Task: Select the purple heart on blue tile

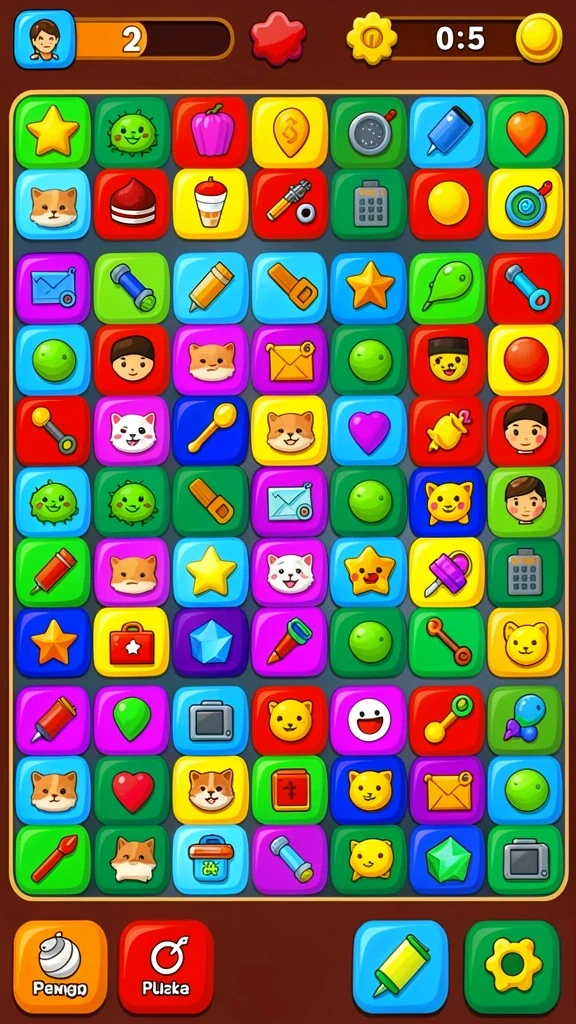Action: (x=368, y=431)
